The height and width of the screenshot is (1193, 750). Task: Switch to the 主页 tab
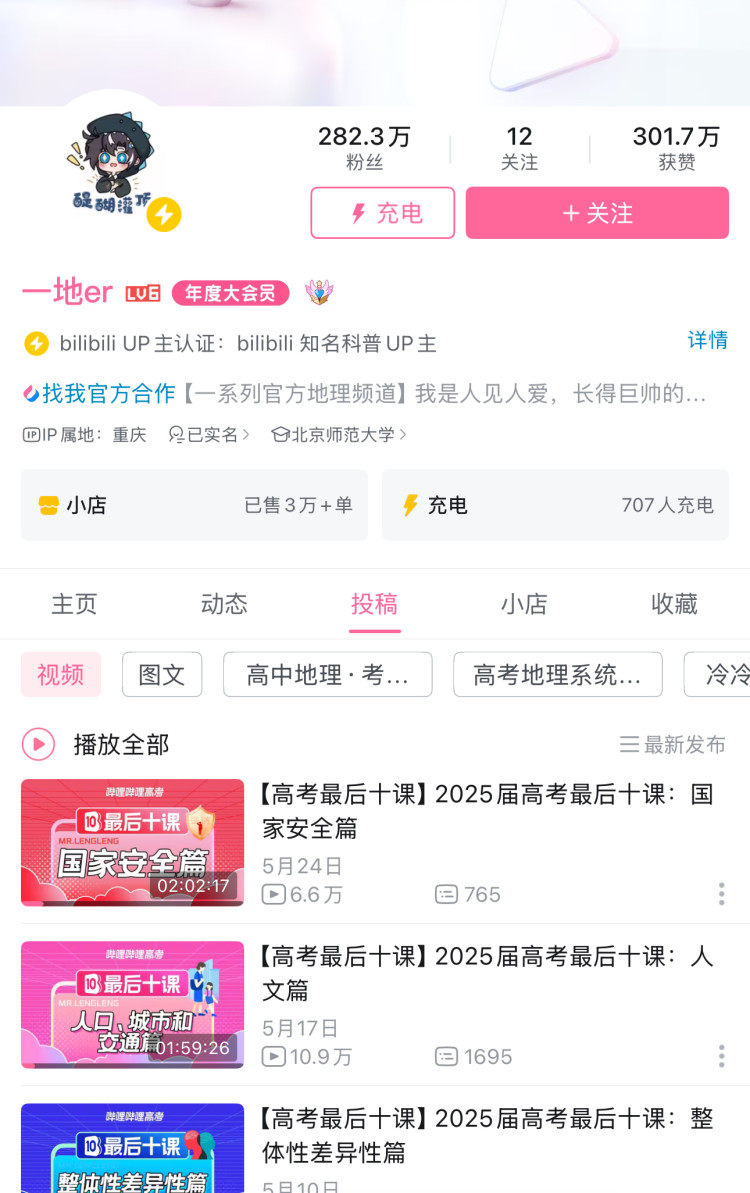point(74,604)
